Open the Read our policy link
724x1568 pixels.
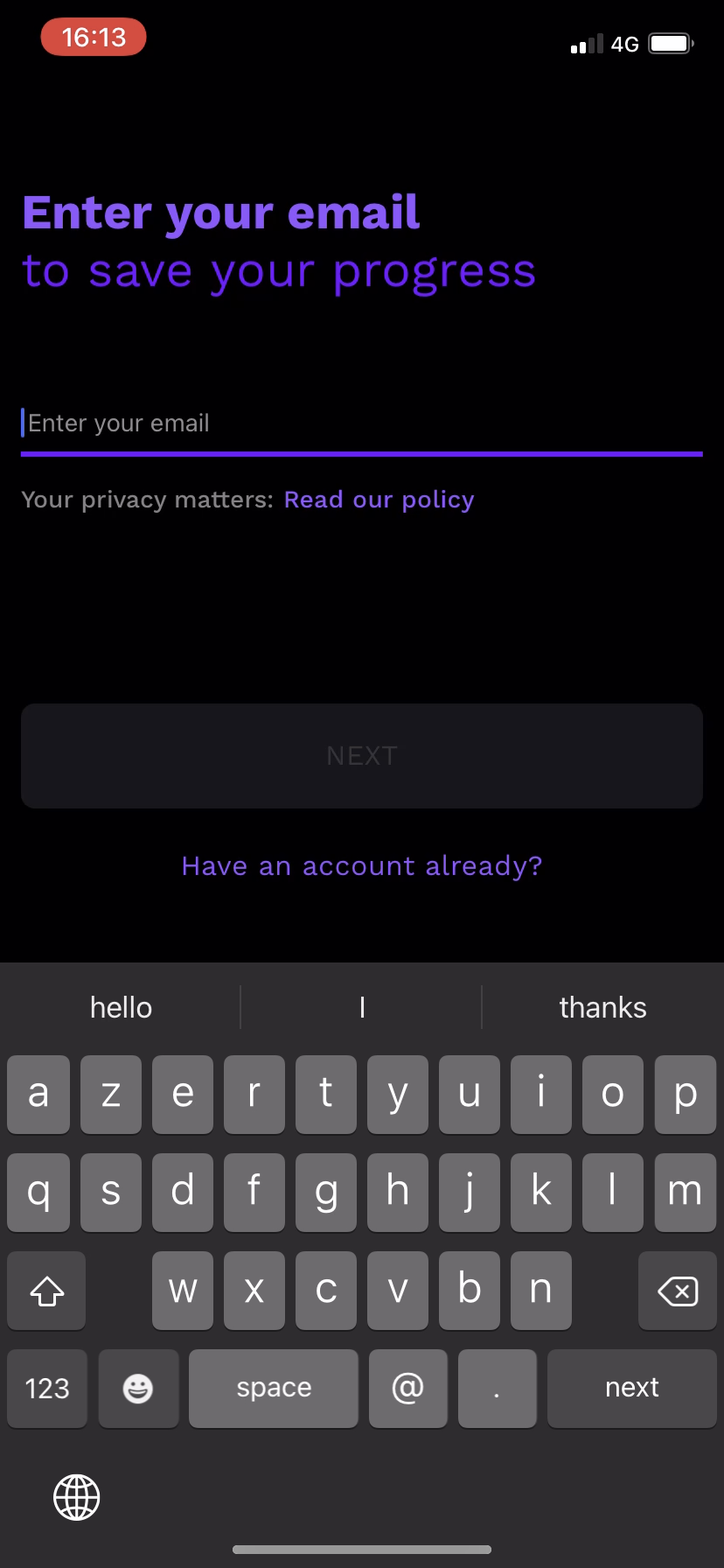379,500
